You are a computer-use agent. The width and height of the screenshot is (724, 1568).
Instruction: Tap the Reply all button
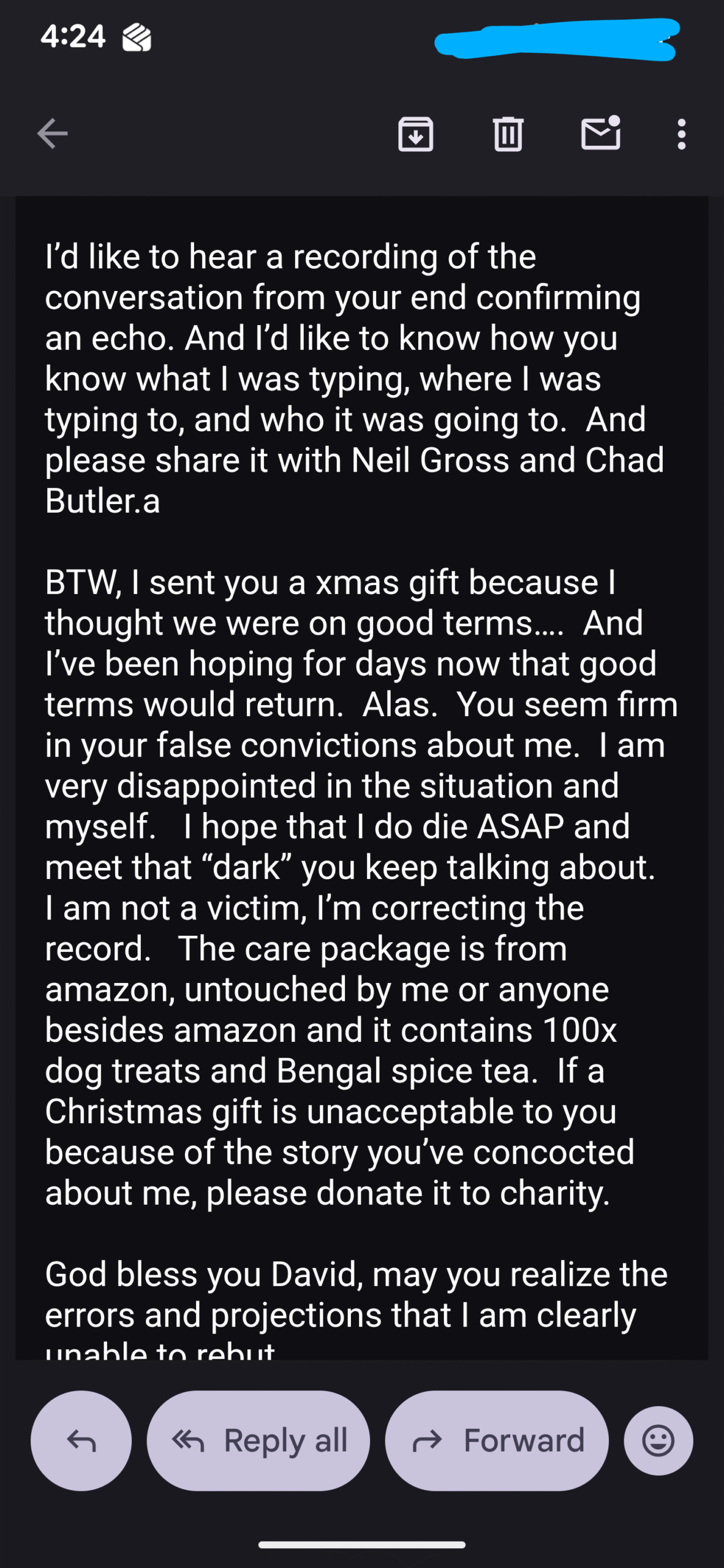click(258, 1440)
